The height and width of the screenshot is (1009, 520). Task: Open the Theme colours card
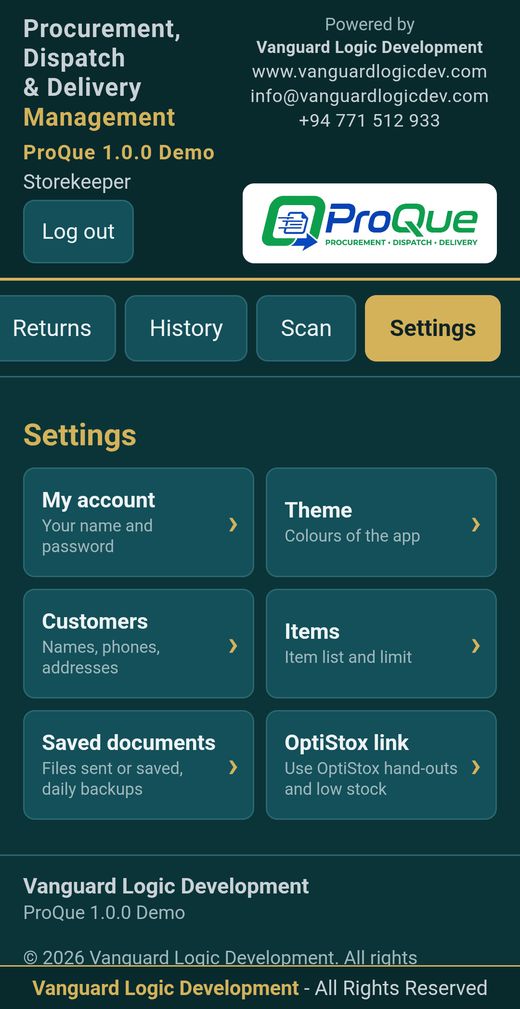[x=381, y=523]
